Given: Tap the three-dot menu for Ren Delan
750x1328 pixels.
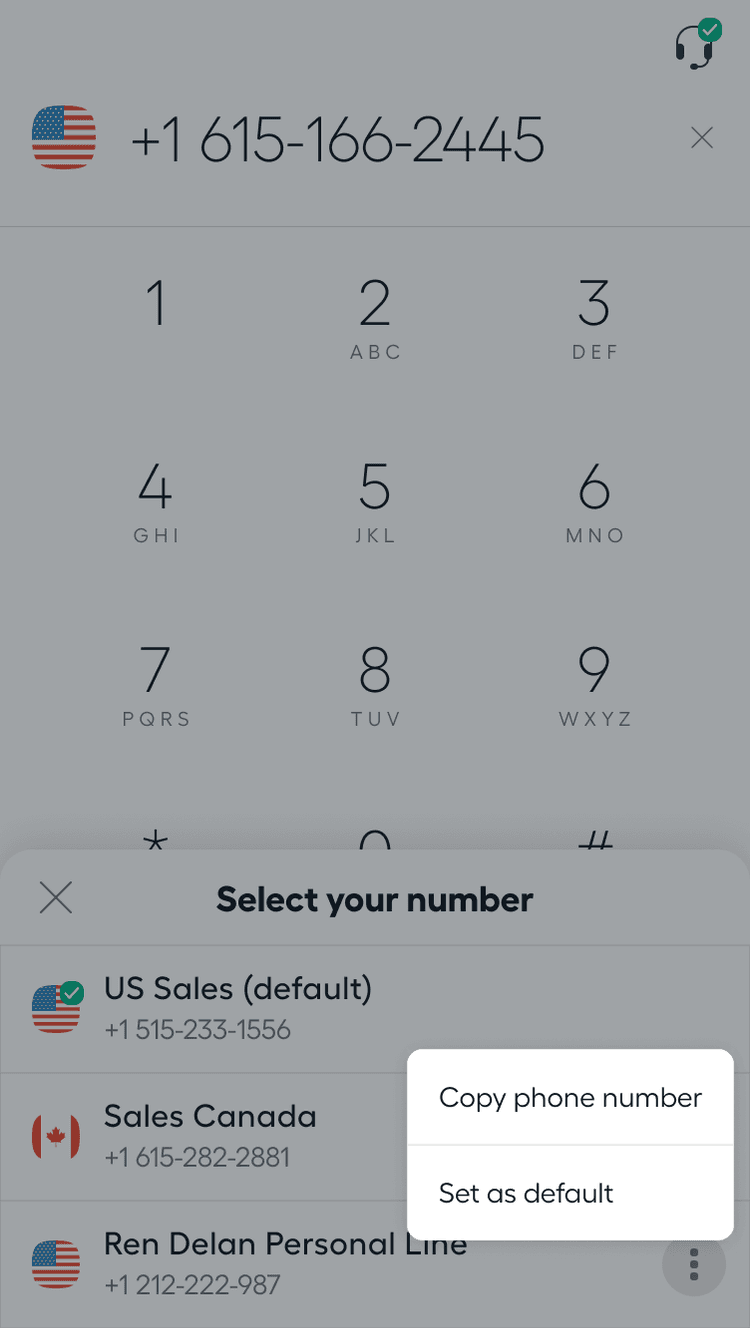Looking at the screenshot, I should [x=693, y=1265].
